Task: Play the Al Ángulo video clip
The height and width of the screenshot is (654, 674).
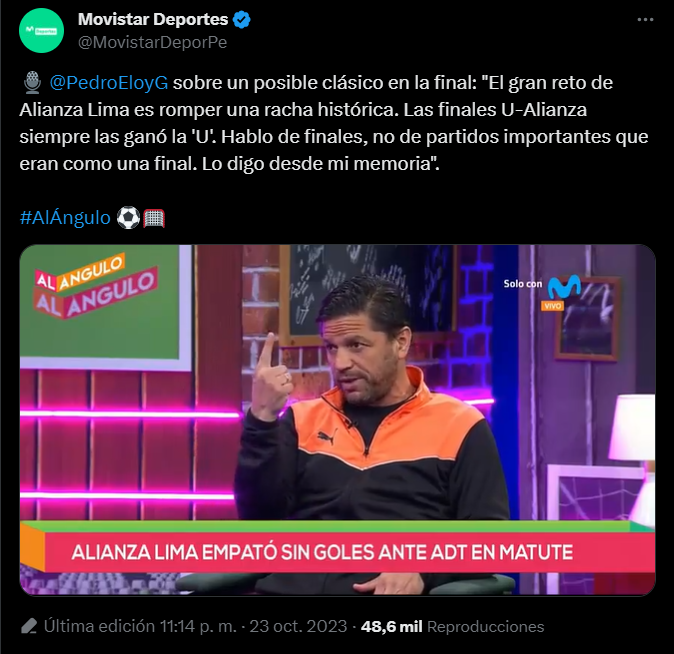Action: click(x=337, y=420)
